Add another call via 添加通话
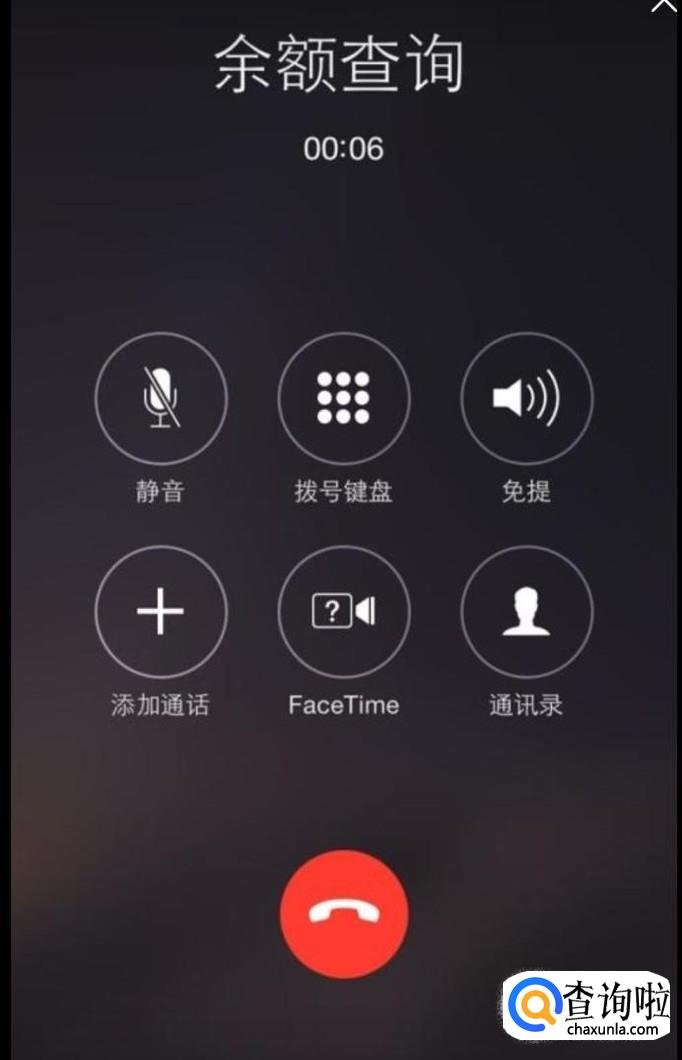 pyautogui.click(x=160, y=611)
